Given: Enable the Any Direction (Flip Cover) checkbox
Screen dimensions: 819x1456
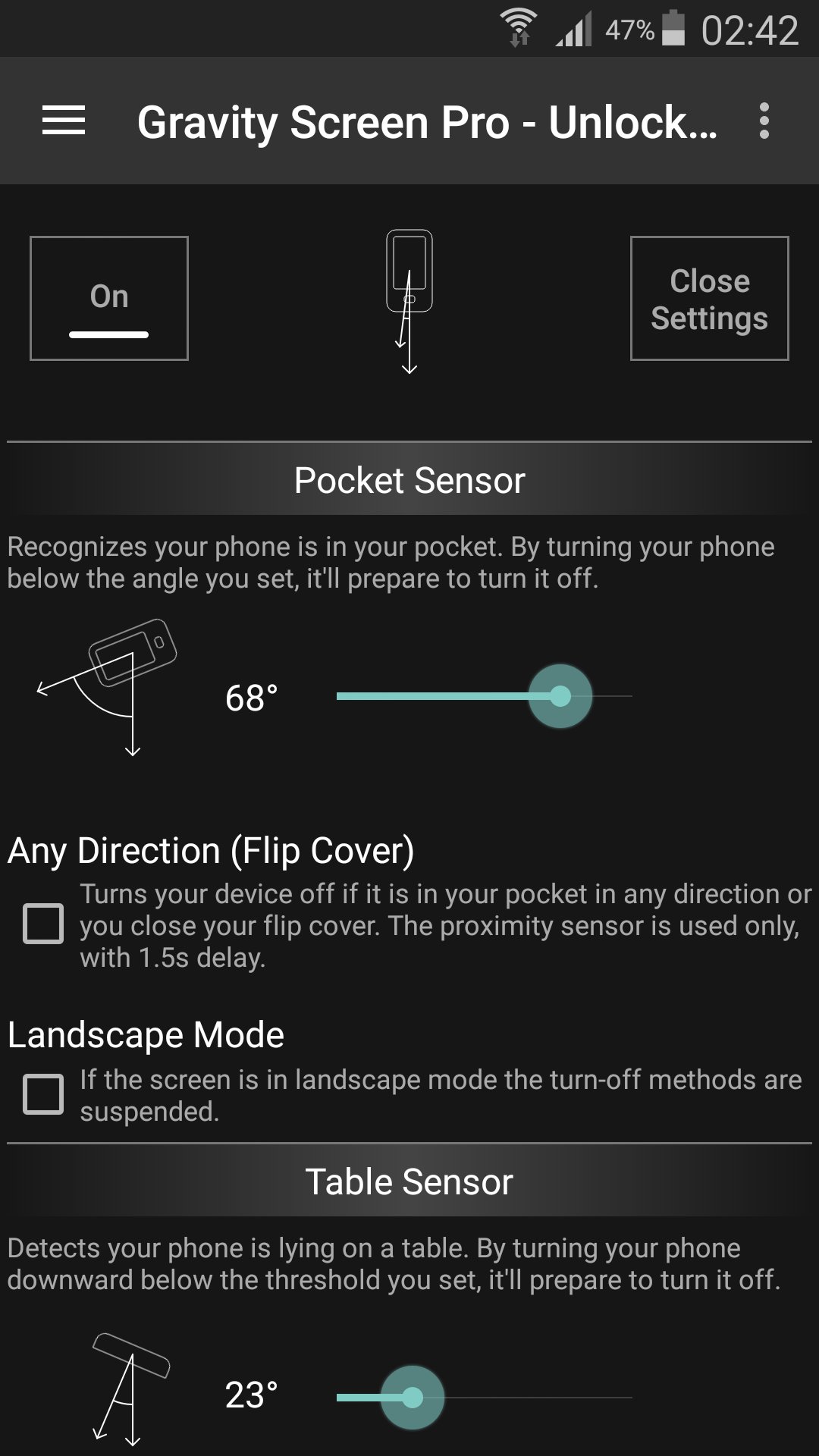Looking at the screenshot, I should 43,924.
